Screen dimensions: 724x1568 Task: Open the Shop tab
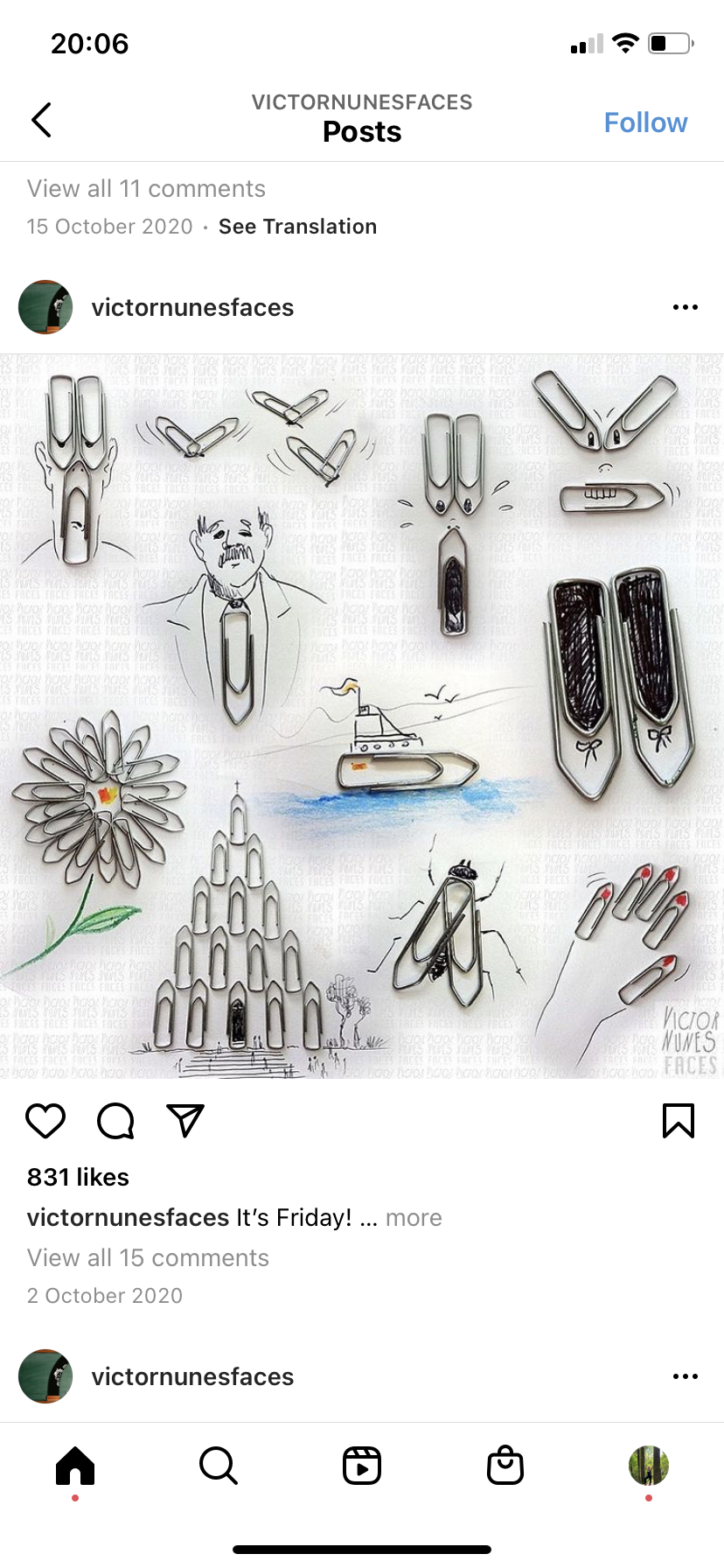pyautogui.click(x=505, y=1466)
